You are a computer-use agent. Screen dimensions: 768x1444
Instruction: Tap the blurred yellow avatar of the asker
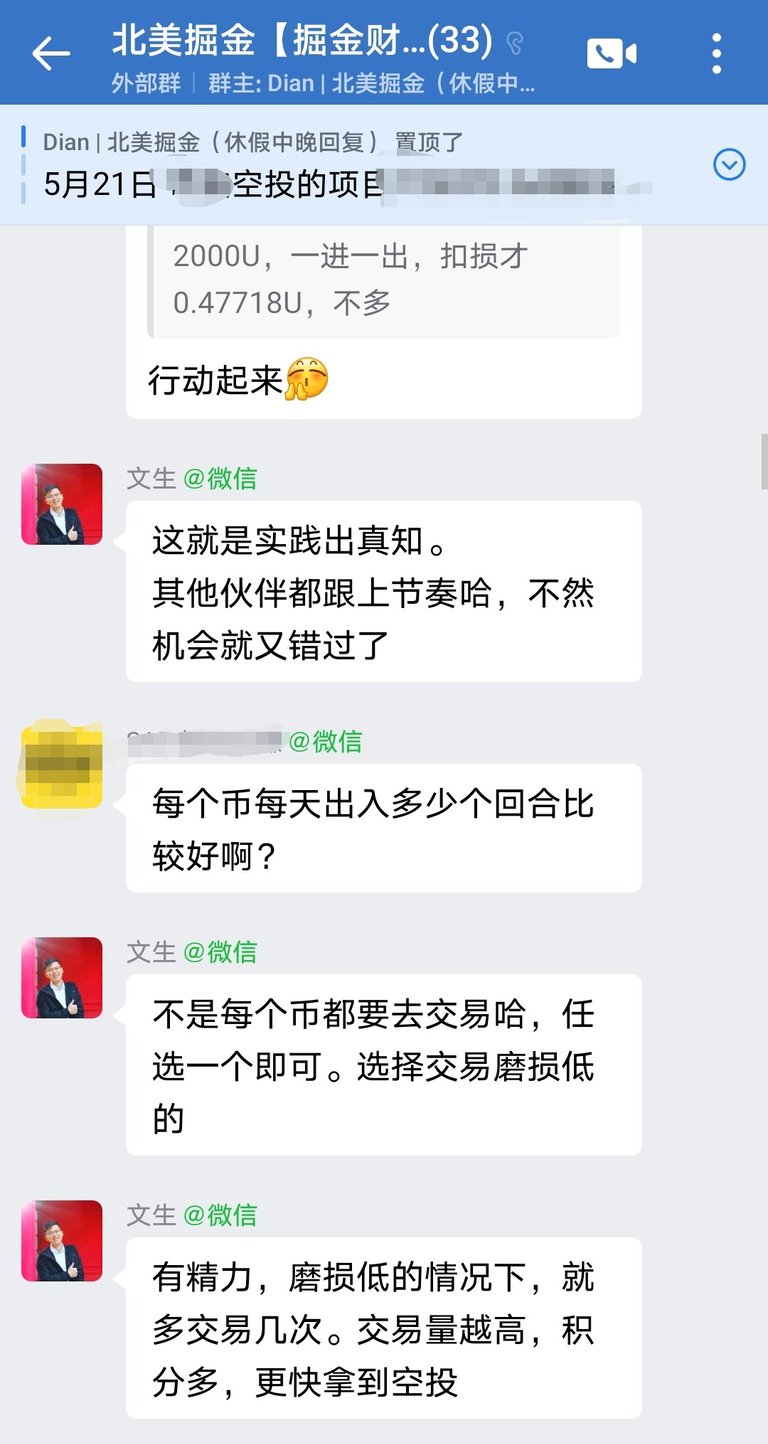62,767
